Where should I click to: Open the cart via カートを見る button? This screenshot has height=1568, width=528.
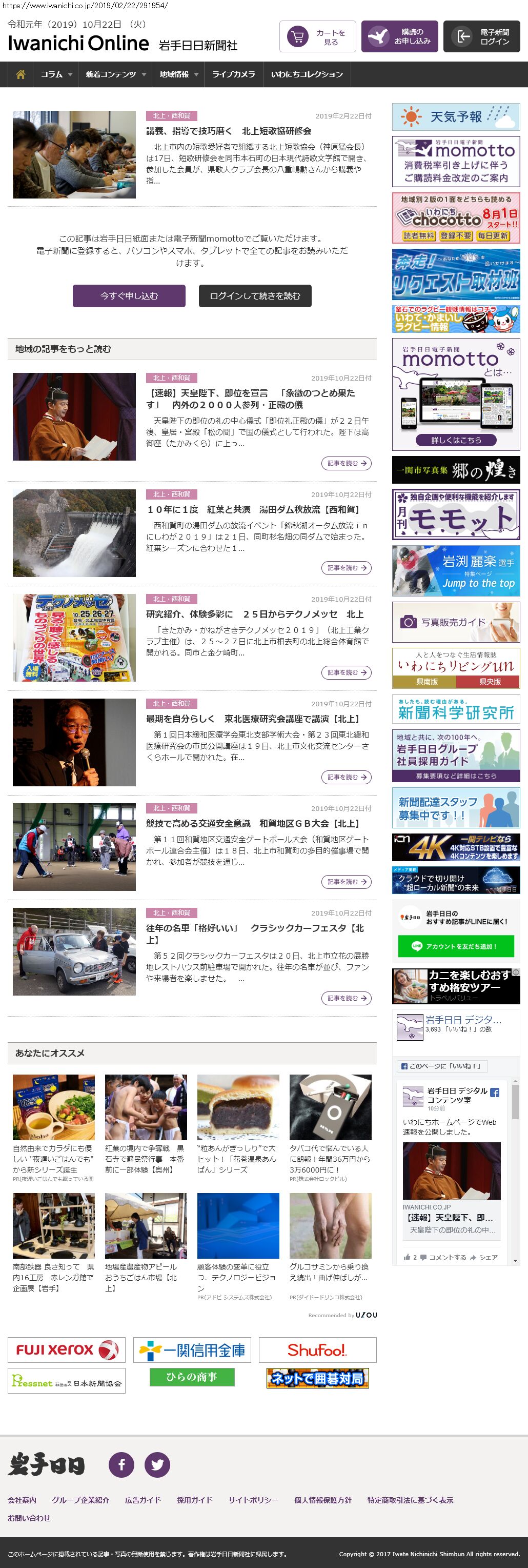pos(317,37)
